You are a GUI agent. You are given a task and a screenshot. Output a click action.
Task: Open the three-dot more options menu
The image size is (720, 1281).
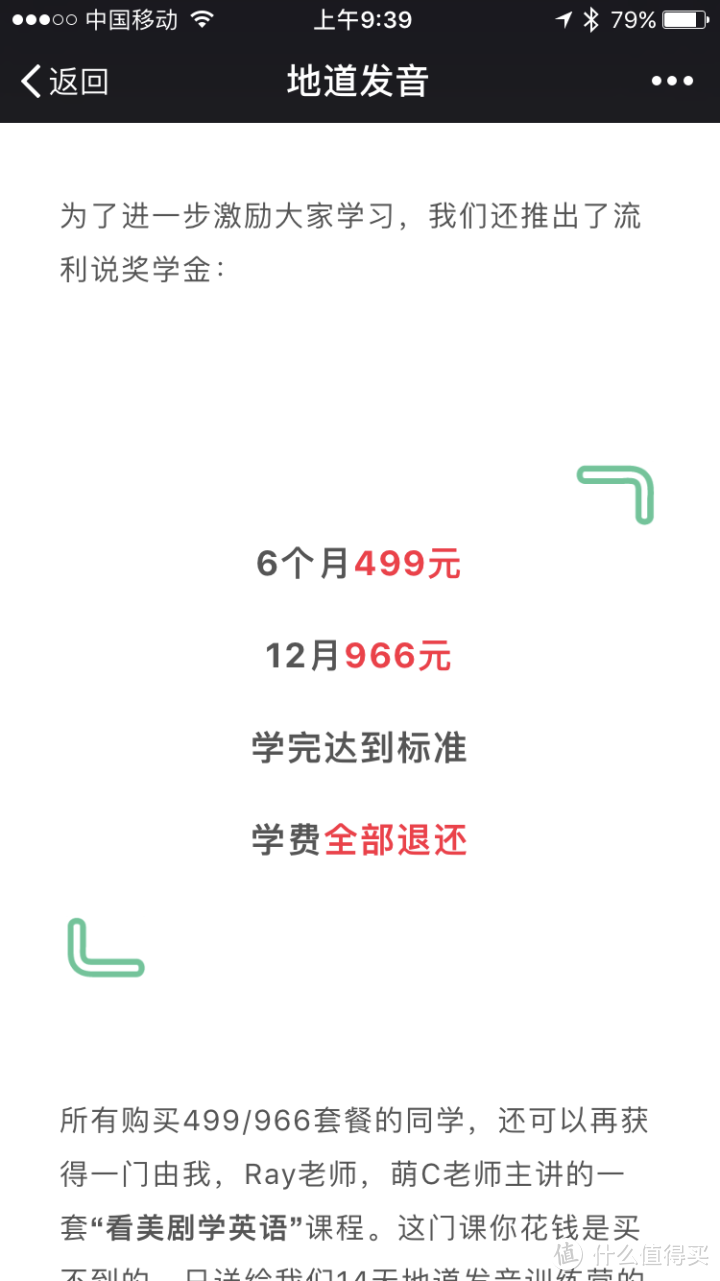pos(672,80)
